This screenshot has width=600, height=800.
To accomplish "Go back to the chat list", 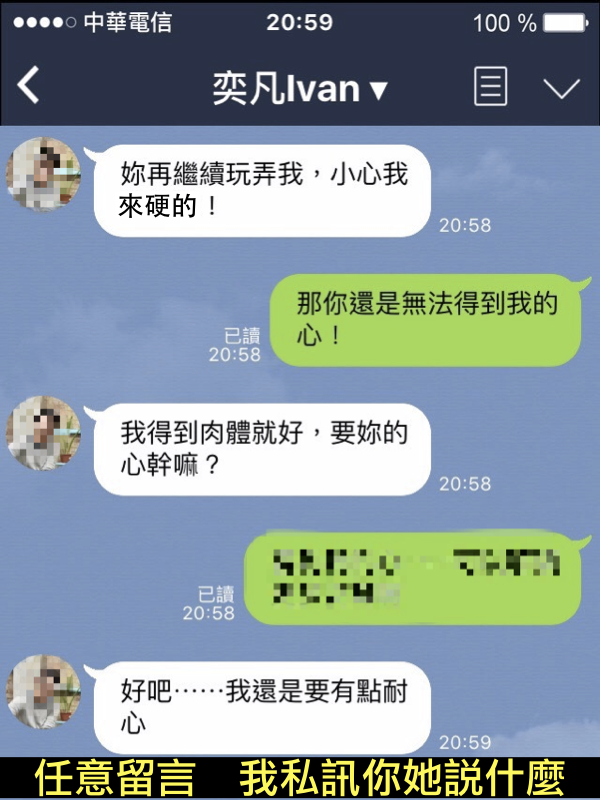I will [x=29, y=87].
